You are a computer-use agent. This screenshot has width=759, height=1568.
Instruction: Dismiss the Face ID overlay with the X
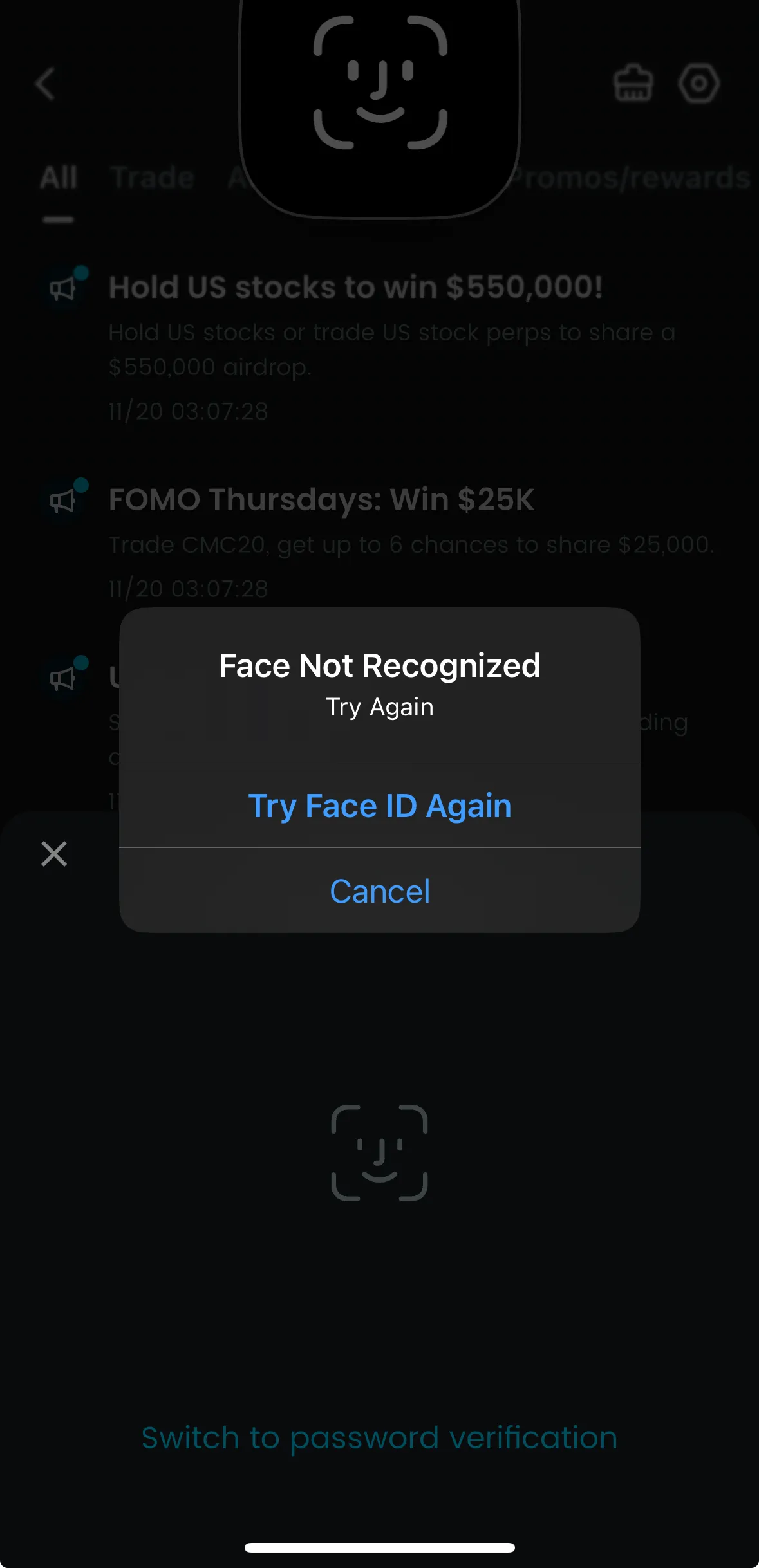(54, 854)
